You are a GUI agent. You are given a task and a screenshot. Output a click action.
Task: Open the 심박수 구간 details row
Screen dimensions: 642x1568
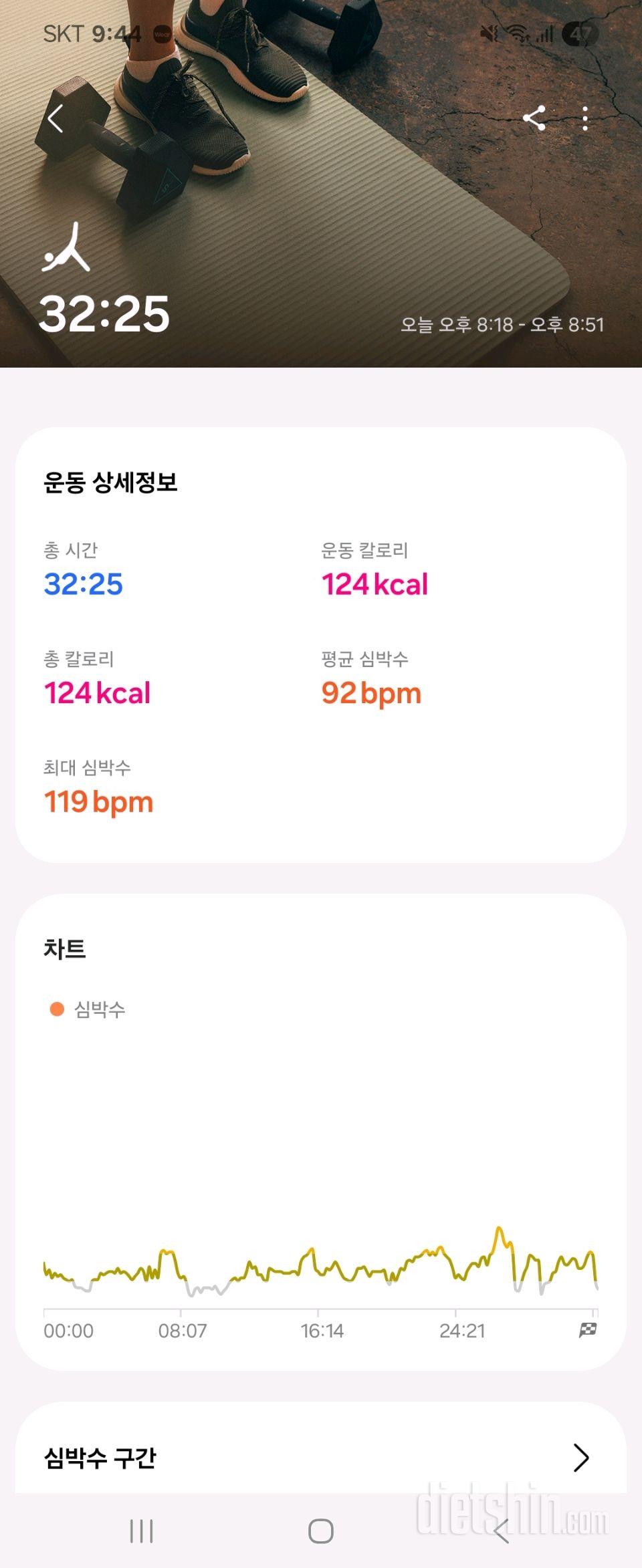click(x=321, y=1457)
